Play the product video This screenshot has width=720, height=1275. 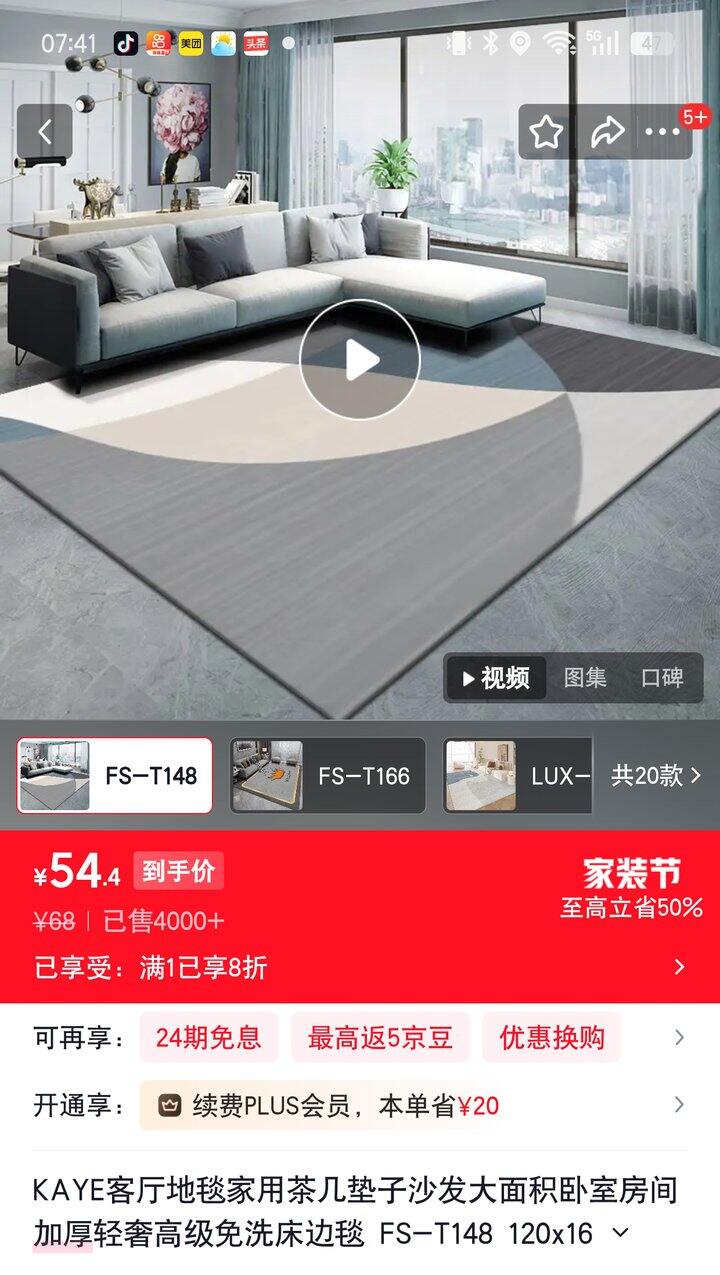[360, 360]
